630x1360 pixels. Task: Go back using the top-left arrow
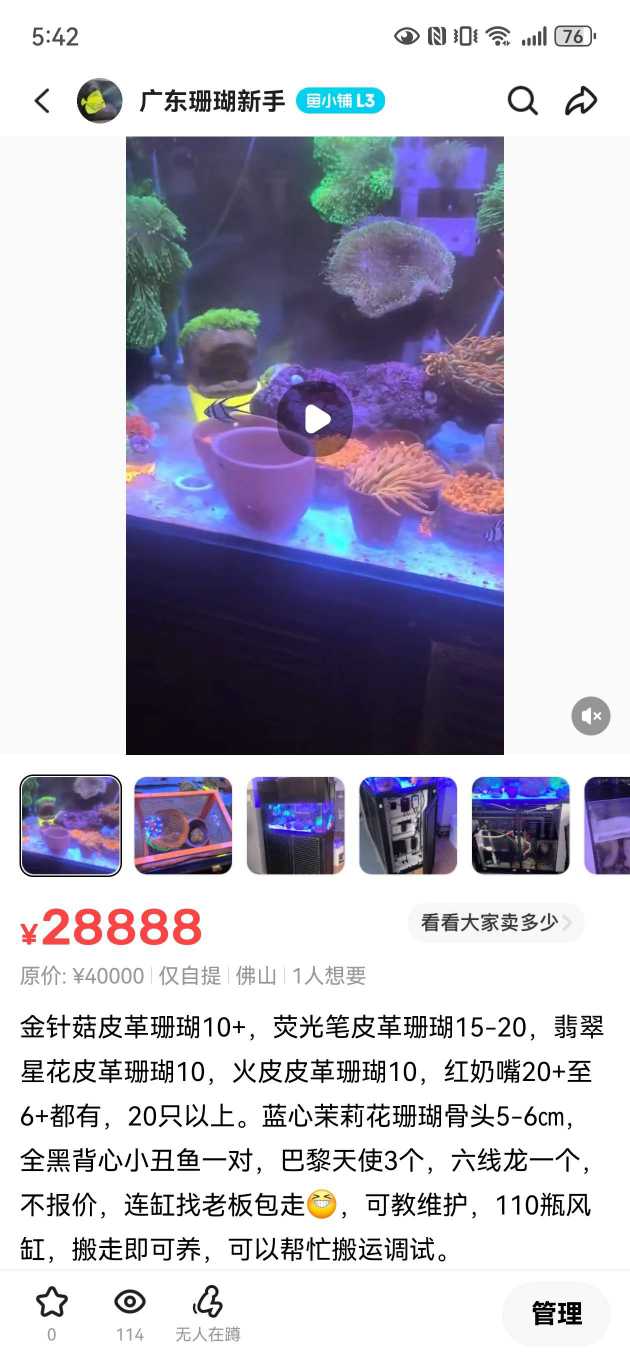click(x=42, y=101)
